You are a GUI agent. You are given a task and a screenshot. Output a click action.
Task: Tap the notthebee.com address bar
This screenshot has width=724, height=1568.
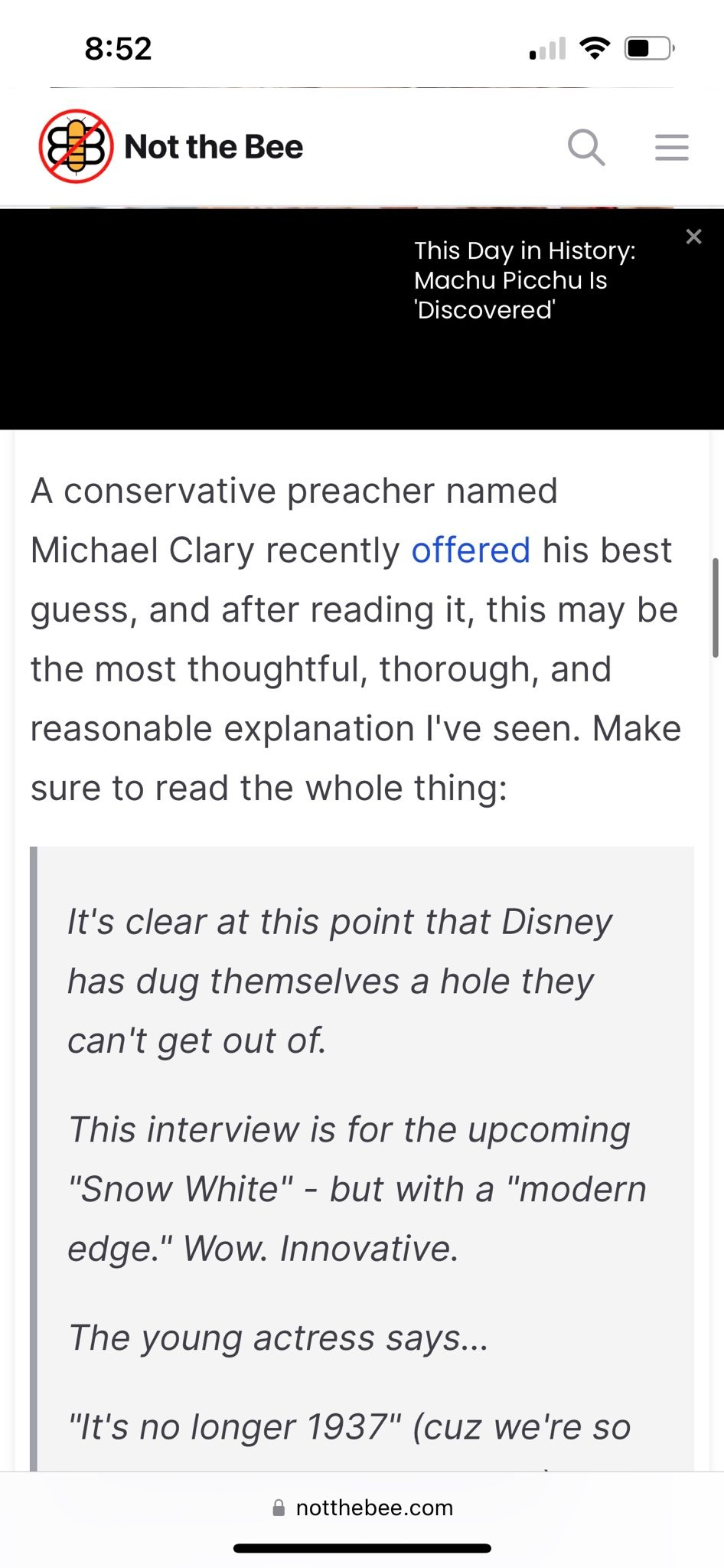coord(362,1508)
